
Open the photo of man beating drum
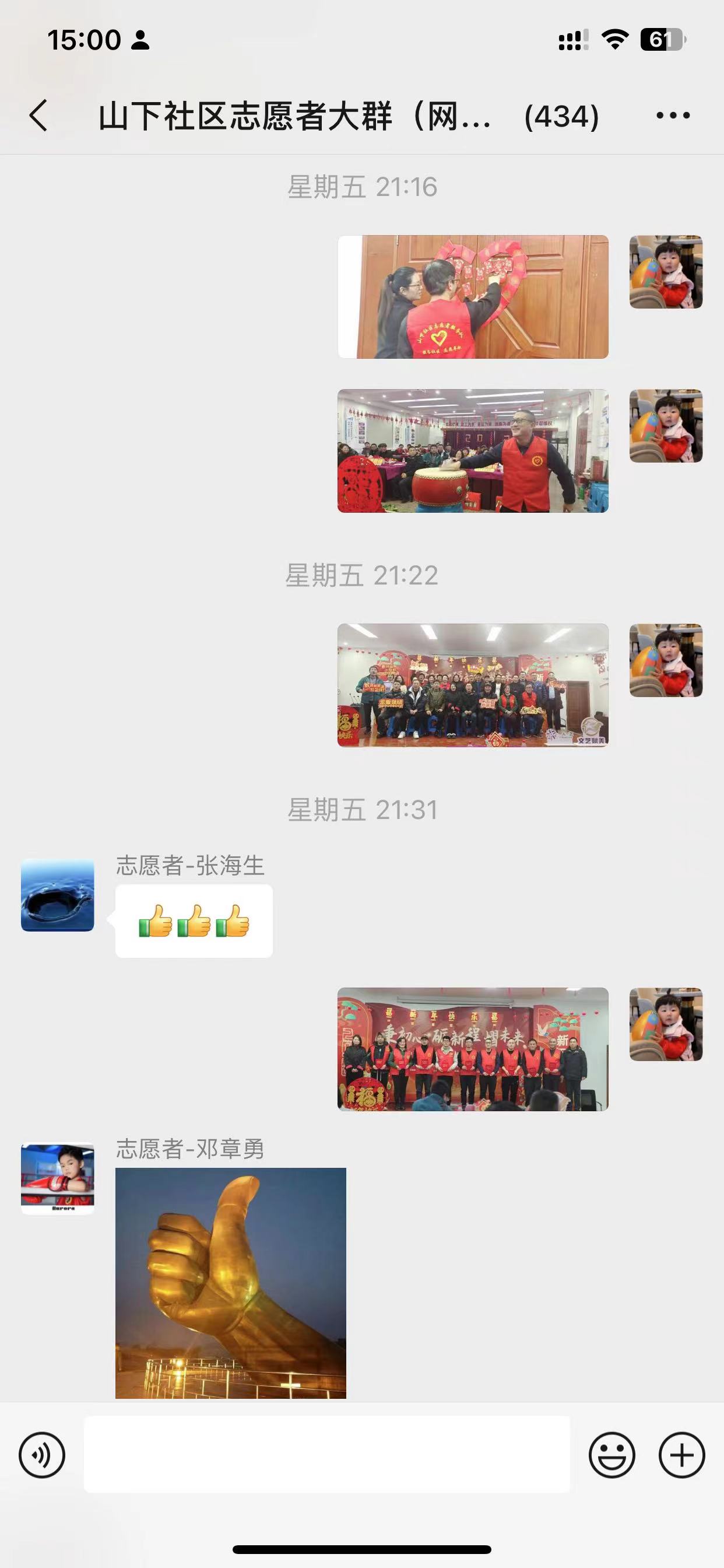[473, 450]
